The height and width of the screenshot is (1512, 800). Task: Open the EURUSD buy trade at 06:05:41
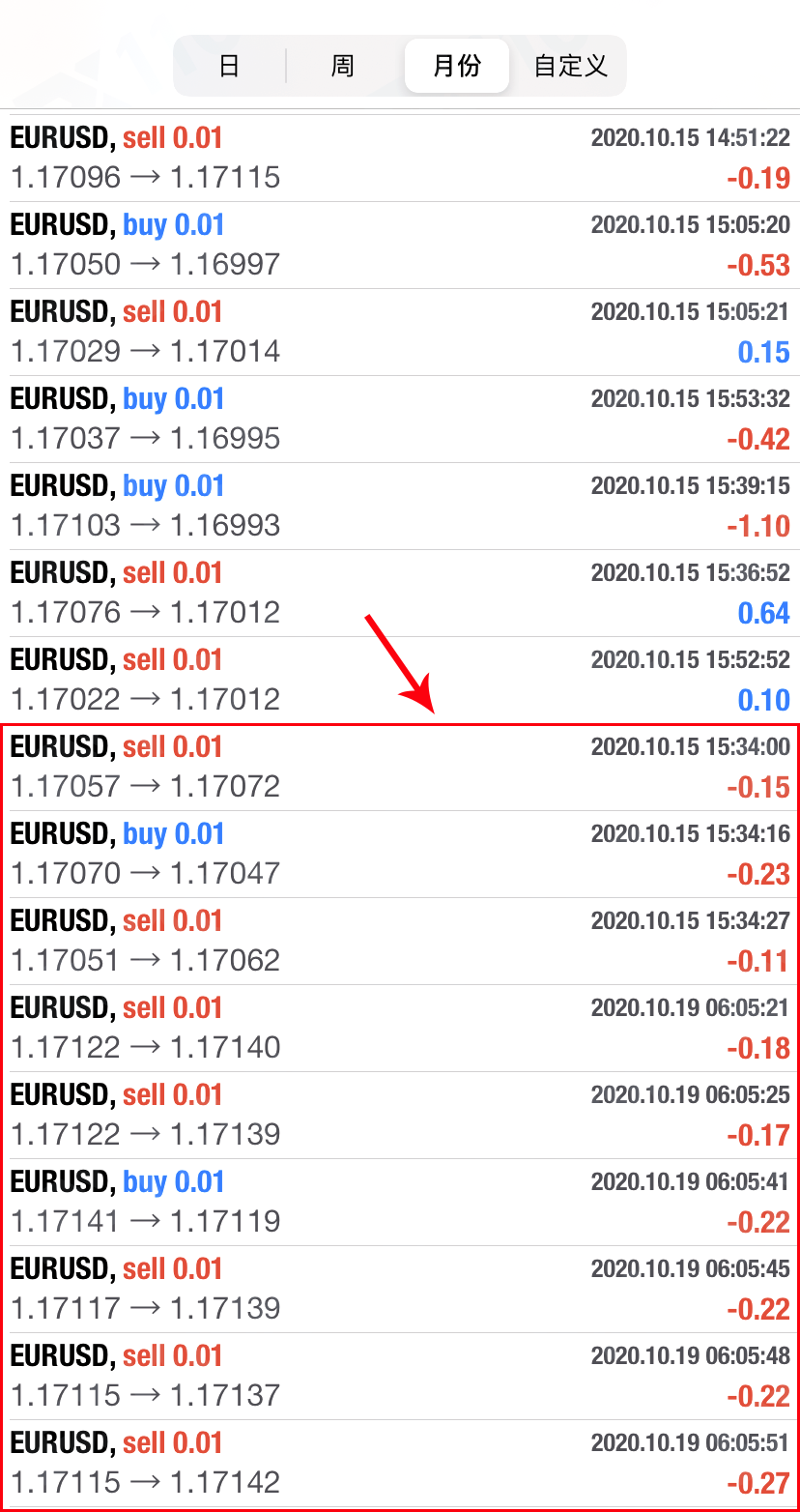click(x=400, y=1202)
